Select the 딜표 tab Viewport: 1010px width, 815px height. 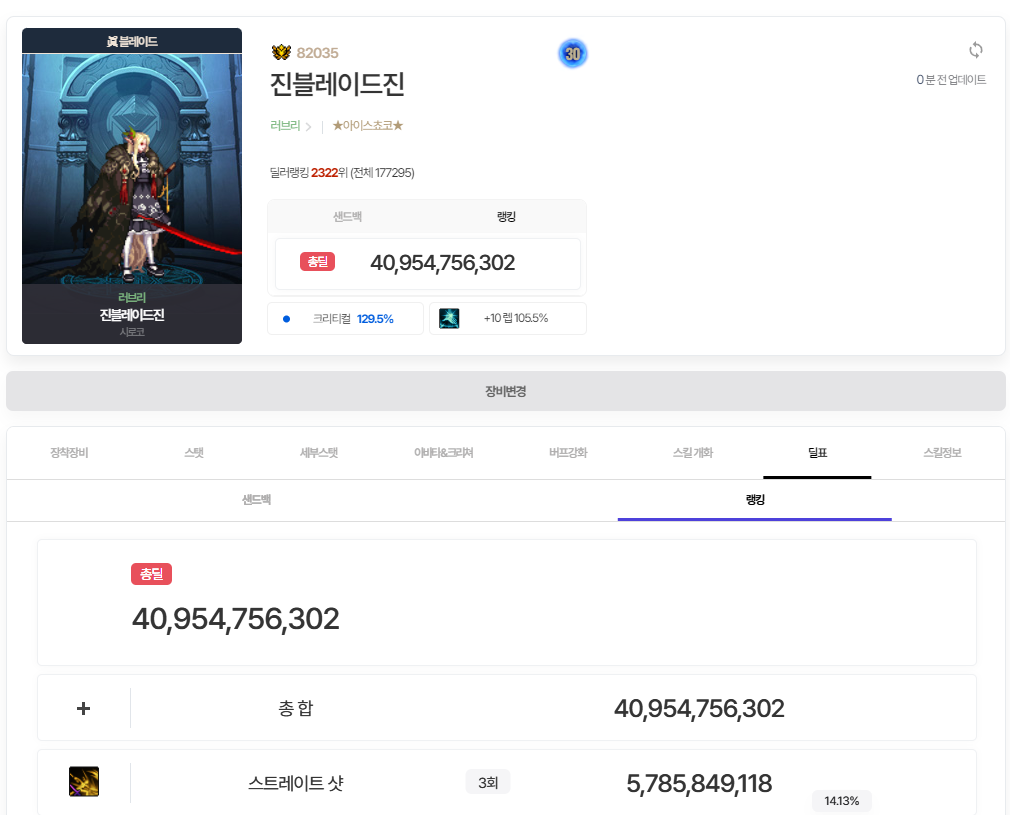point(817,453)
